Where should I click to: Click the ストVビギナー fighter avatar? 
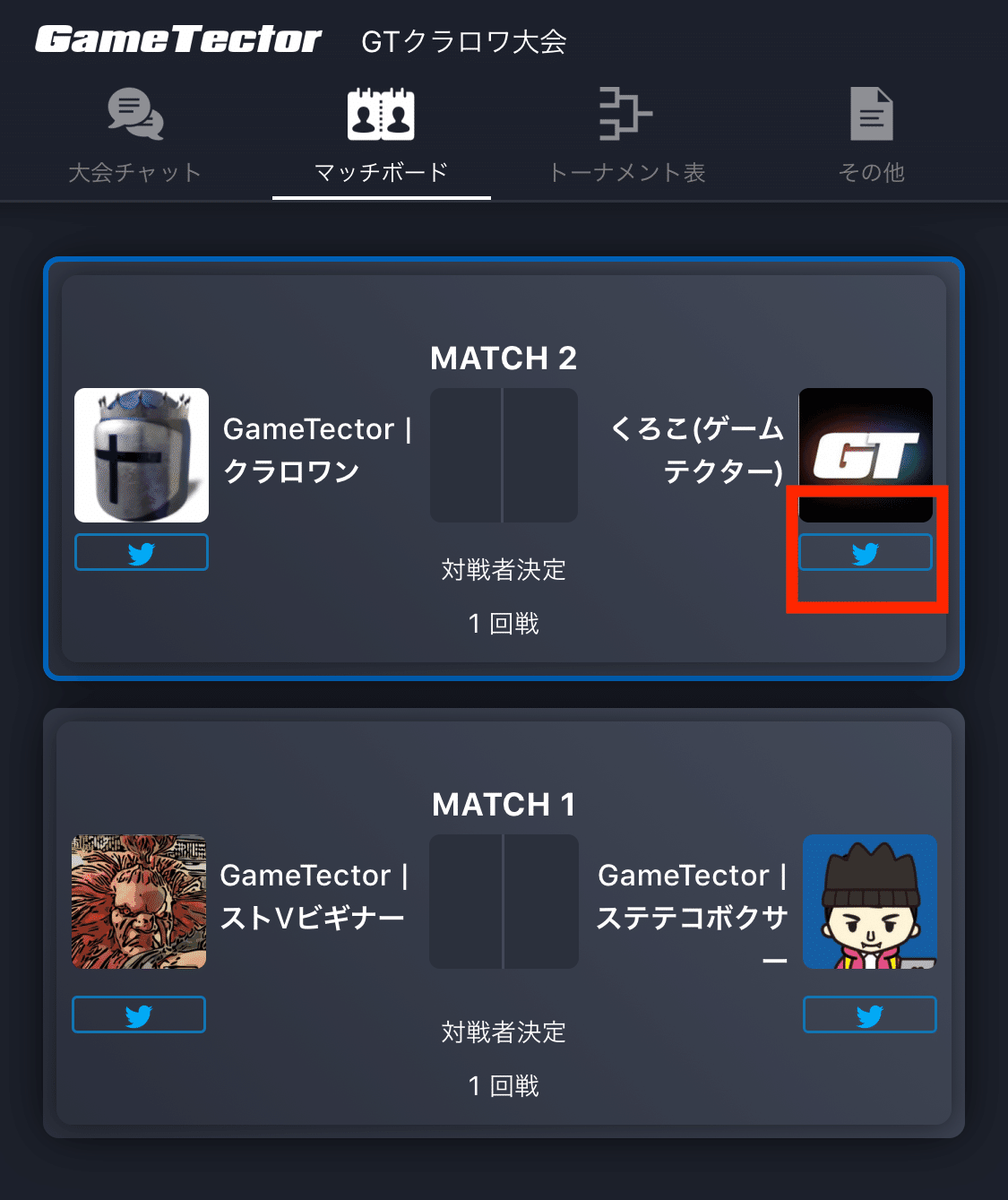[138, 902]
